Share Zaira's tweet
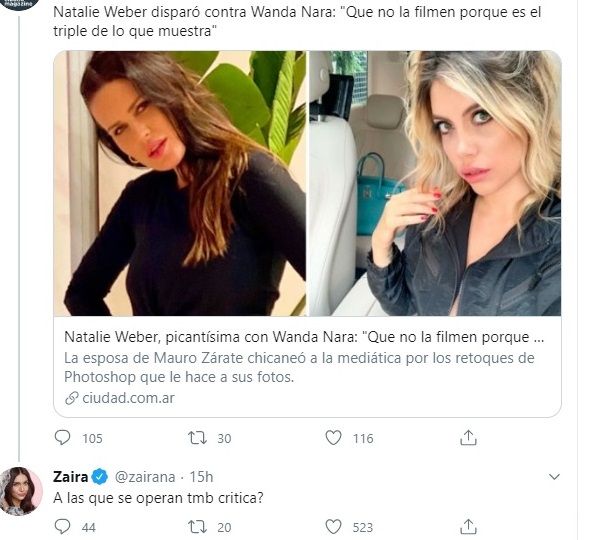The width and height of the screenshot is (606, 540). pos(467,526)
